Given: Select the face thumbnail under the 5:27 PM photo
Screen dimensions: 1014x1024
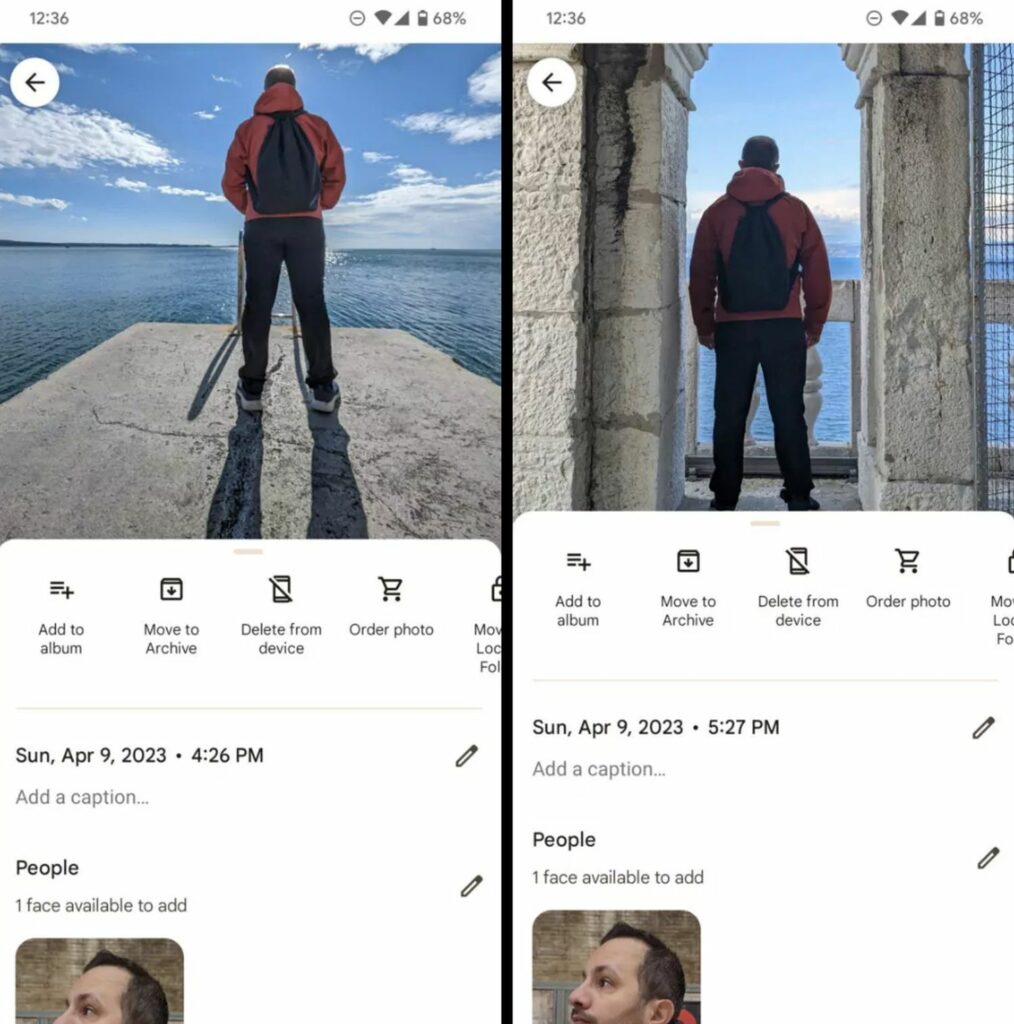Looking at the screenshot, I should [x=616, y=966].
